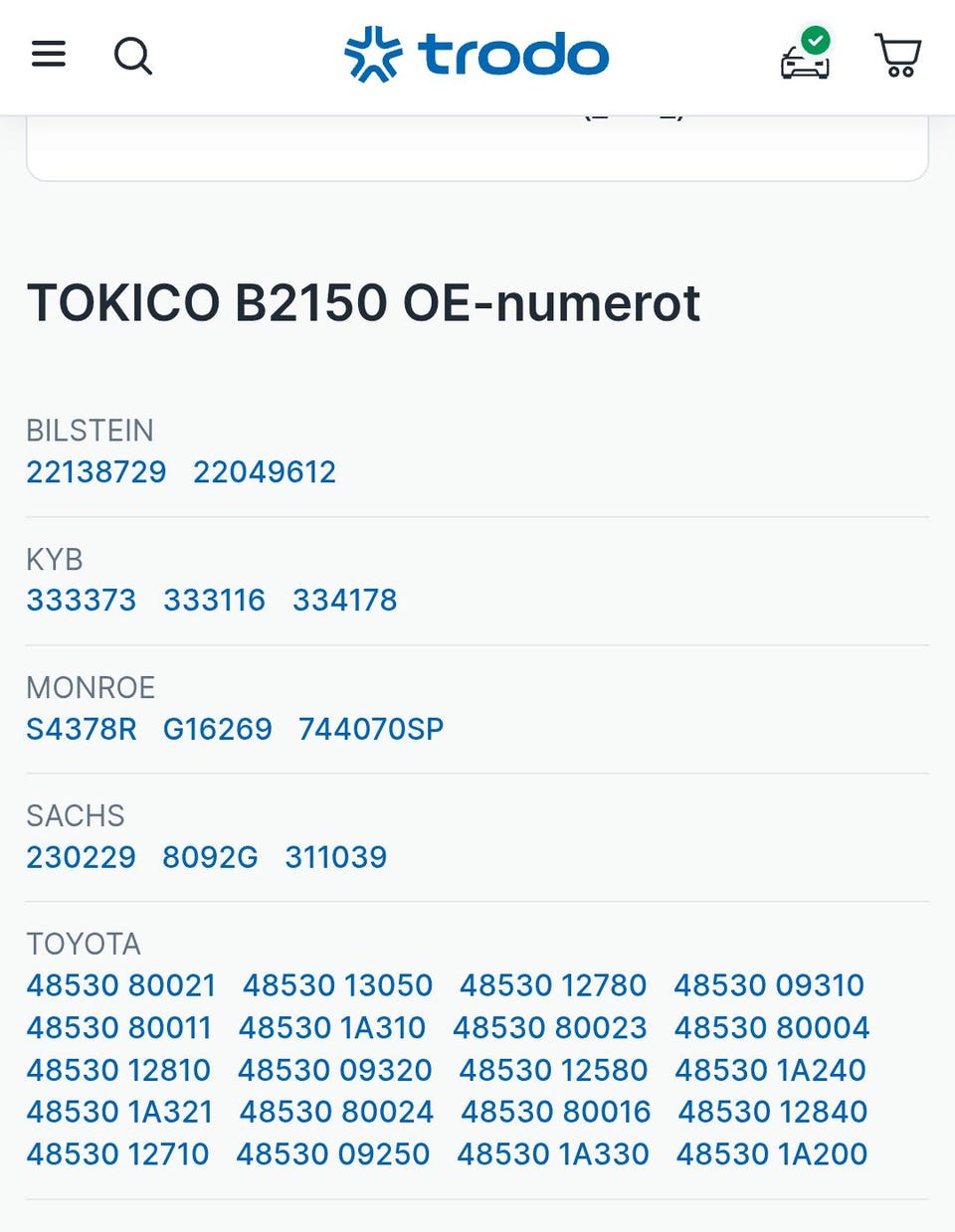
Task: Open the search icon
Action: pyautogui.click(x=132, y=56)
